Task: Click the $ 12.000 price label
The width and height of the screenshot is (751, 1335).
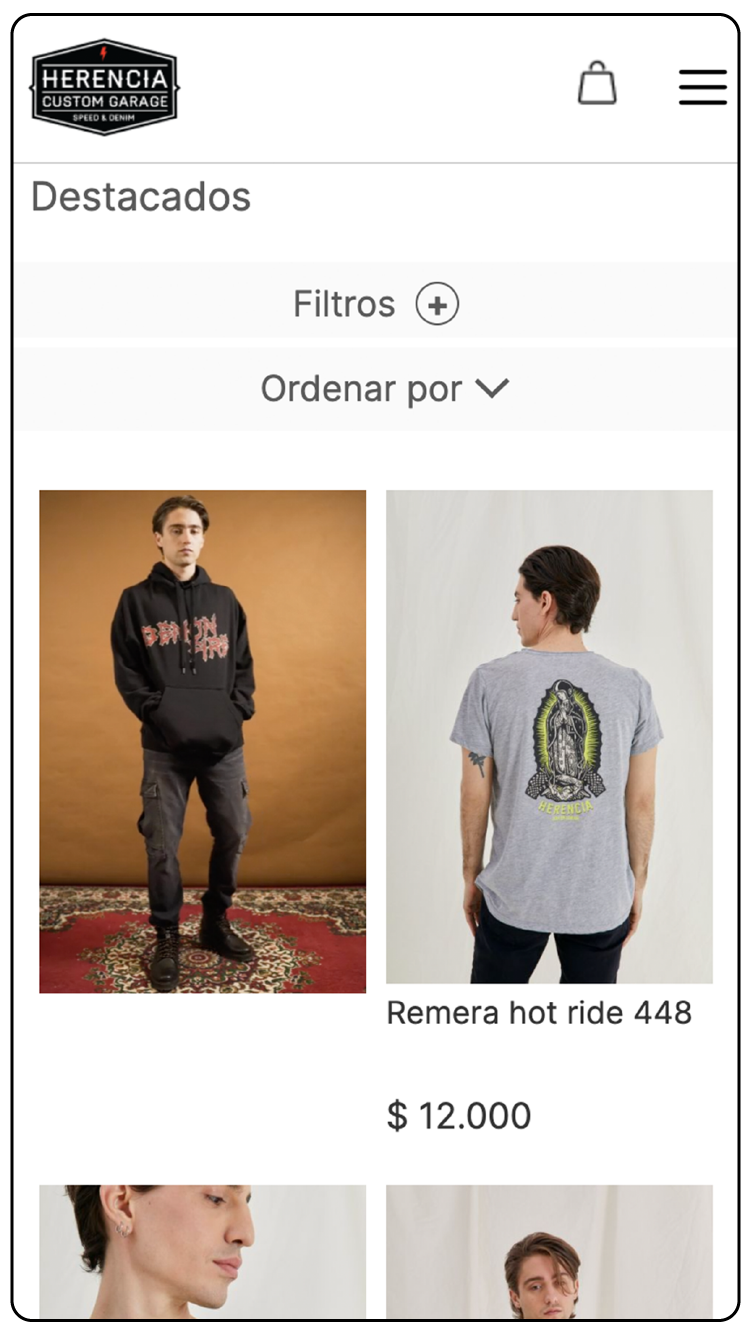Action: point(460,1115)
